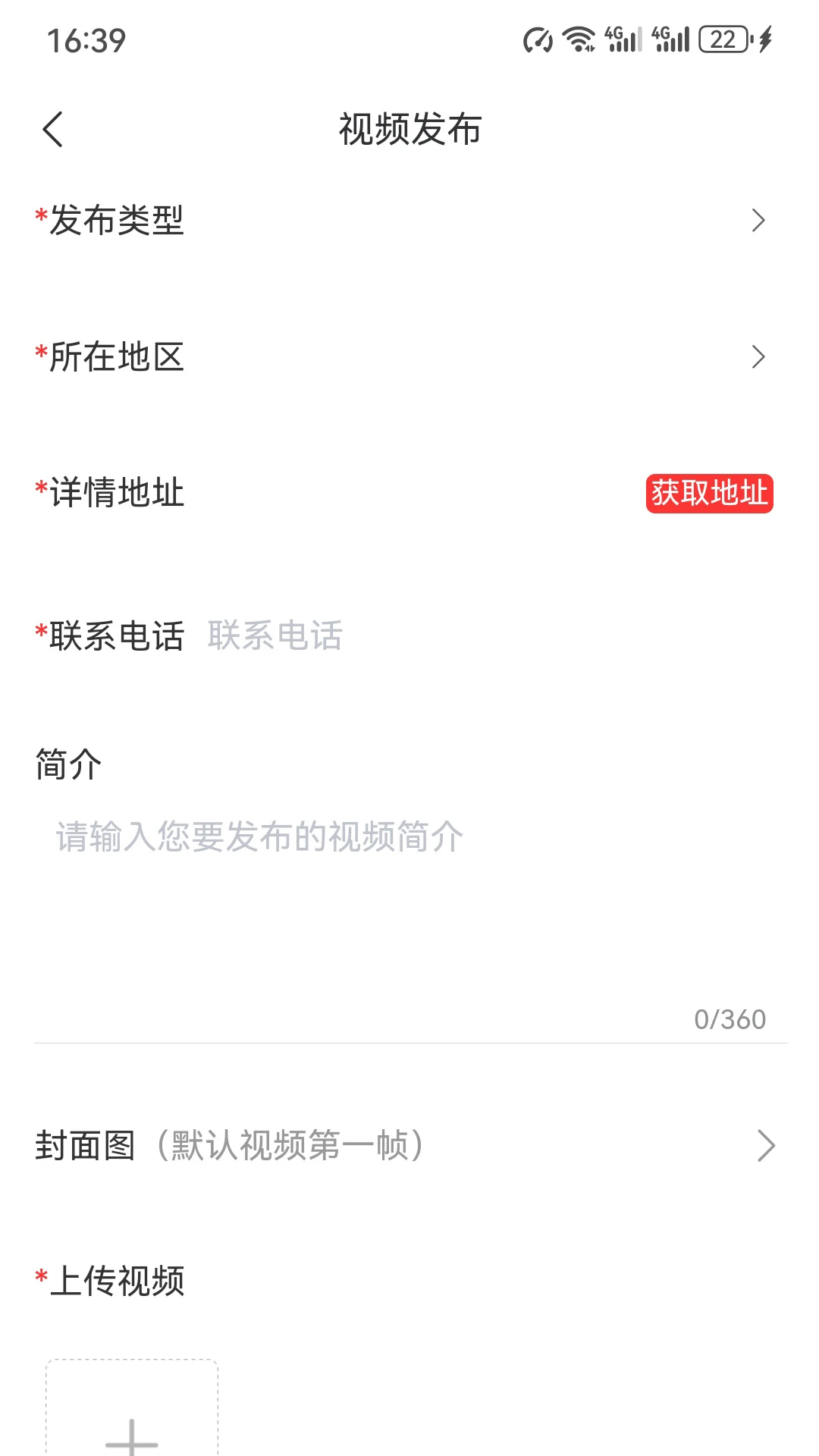This screenshot has height=1456, width=819.
Task: Tap the 上传视频 label
Action: [x=111, y=1282]
